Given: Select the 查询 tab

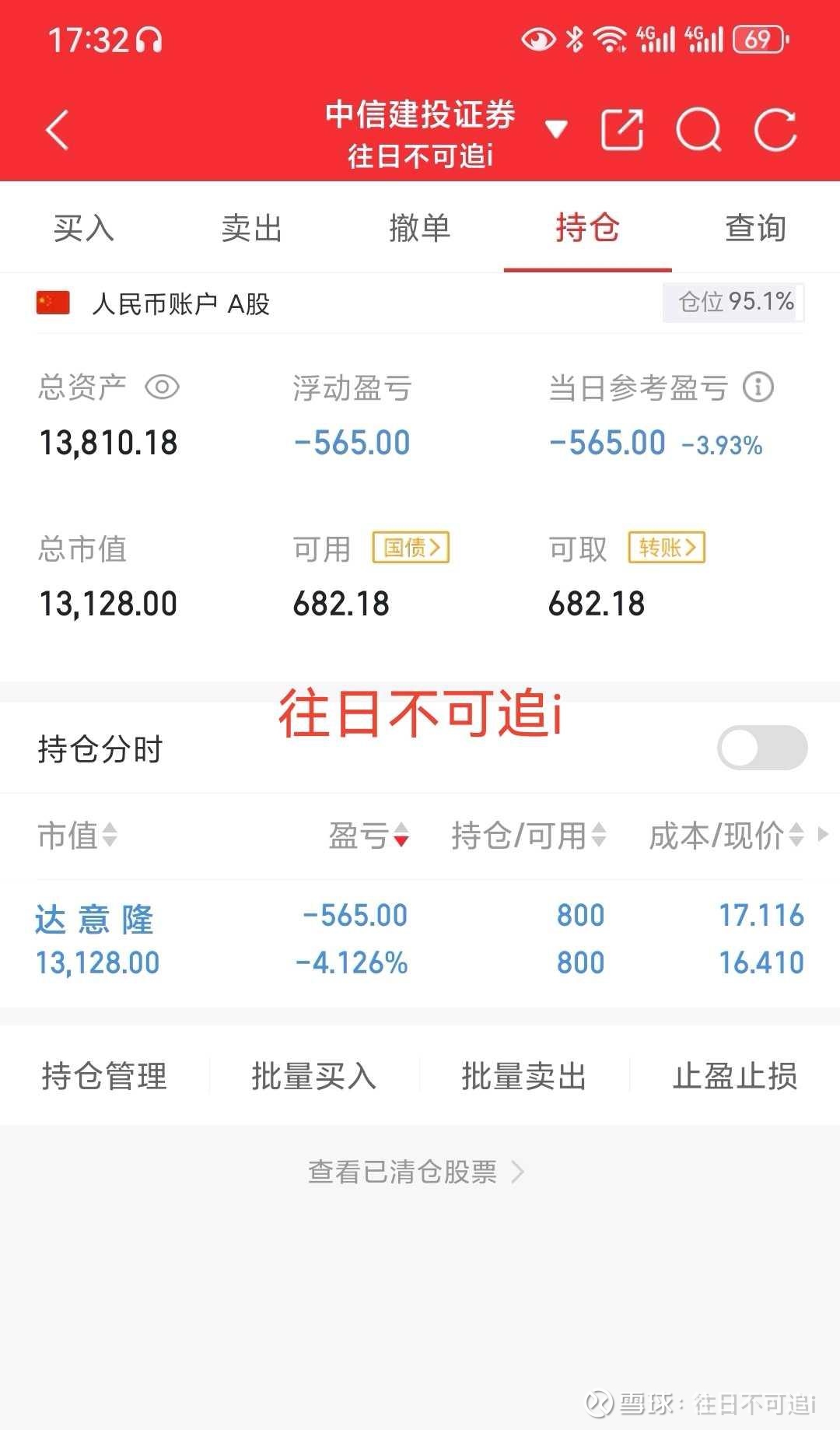Looking at the screenshot, I should tap(756, 228).
